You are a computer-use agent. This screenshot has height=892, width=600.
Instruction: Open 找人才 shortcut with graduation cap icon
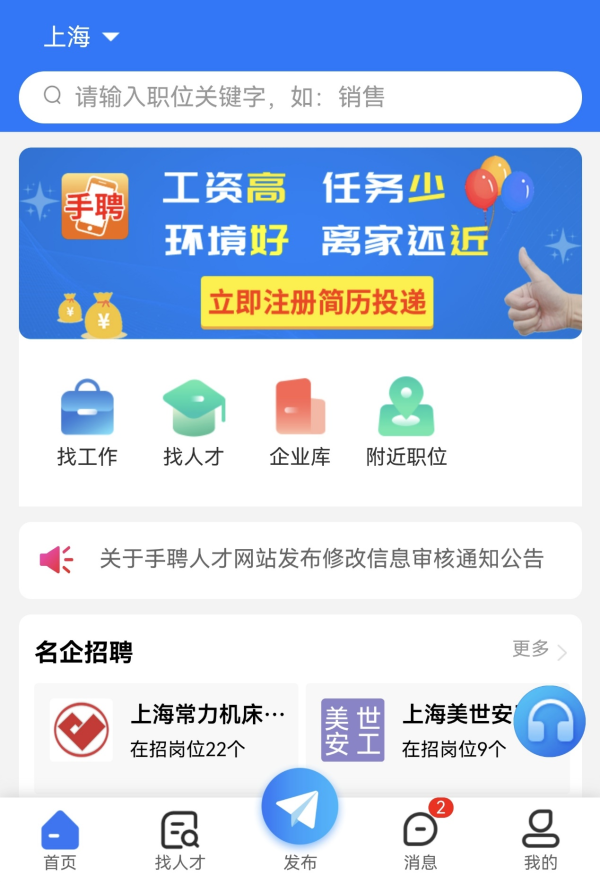tap(193, 422)
